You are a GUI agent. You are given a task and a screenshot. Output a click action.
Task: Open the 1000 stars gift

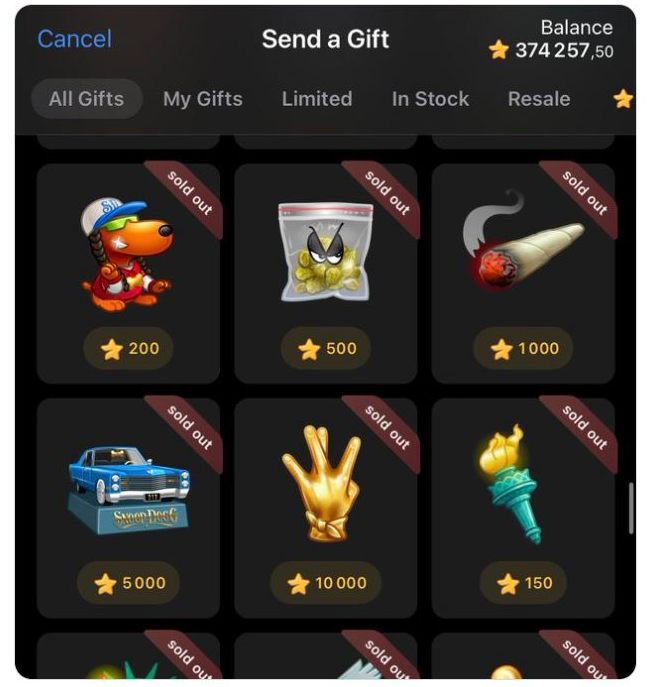click(x=523, y=270)
